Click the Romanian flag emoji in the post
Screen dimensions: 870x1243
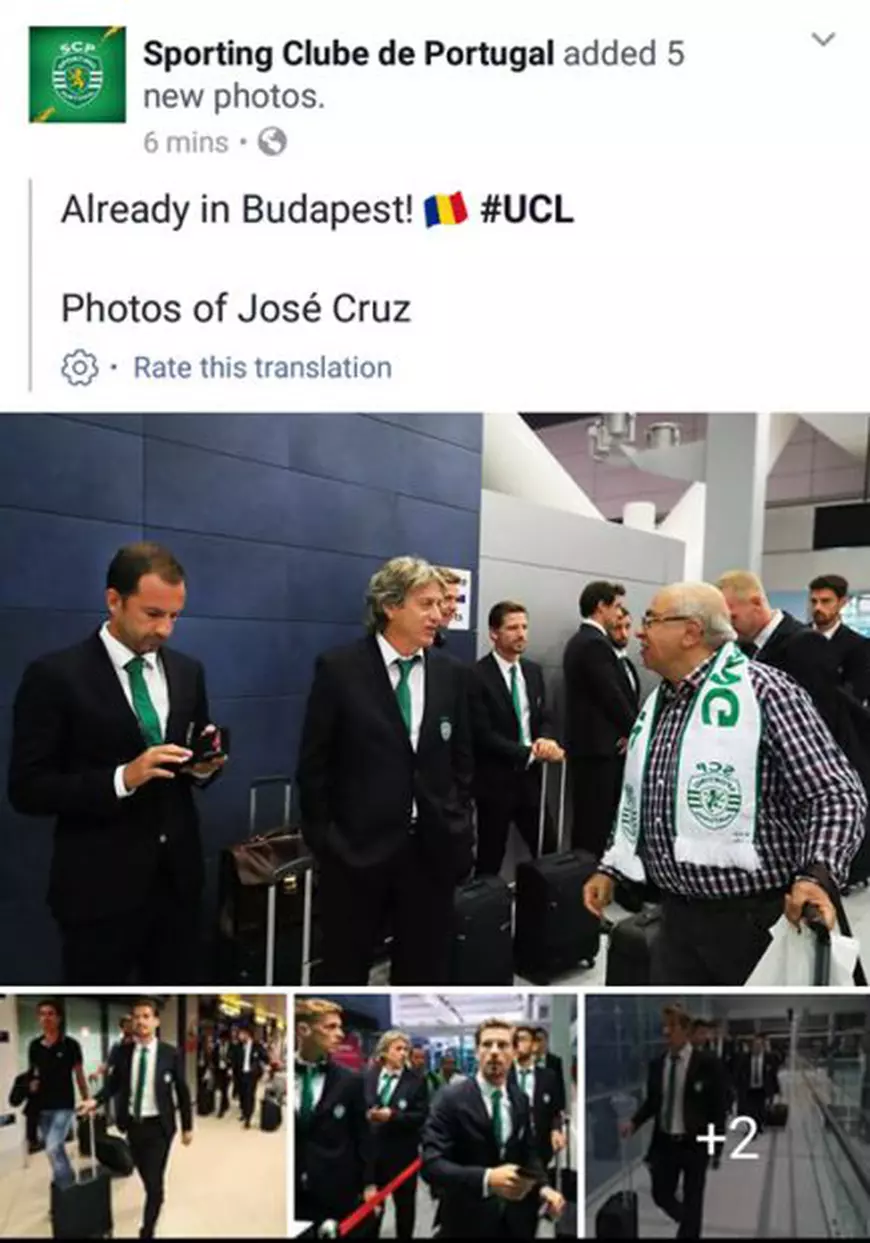point(443,208)
